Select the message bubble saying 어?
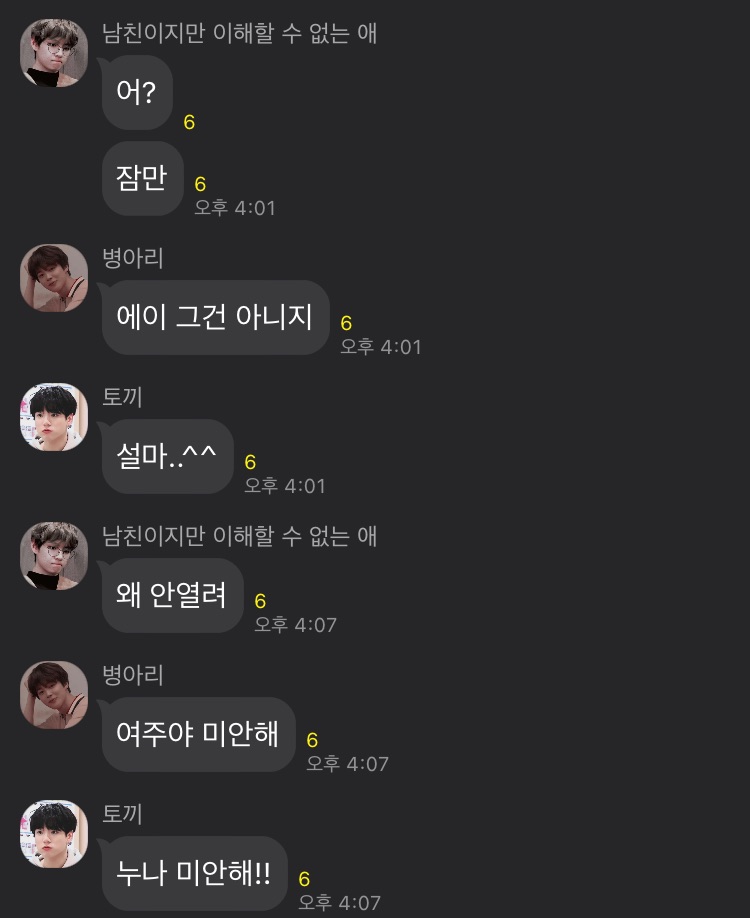This screenshot has height=918, width=750. click(x=137, y=93)
